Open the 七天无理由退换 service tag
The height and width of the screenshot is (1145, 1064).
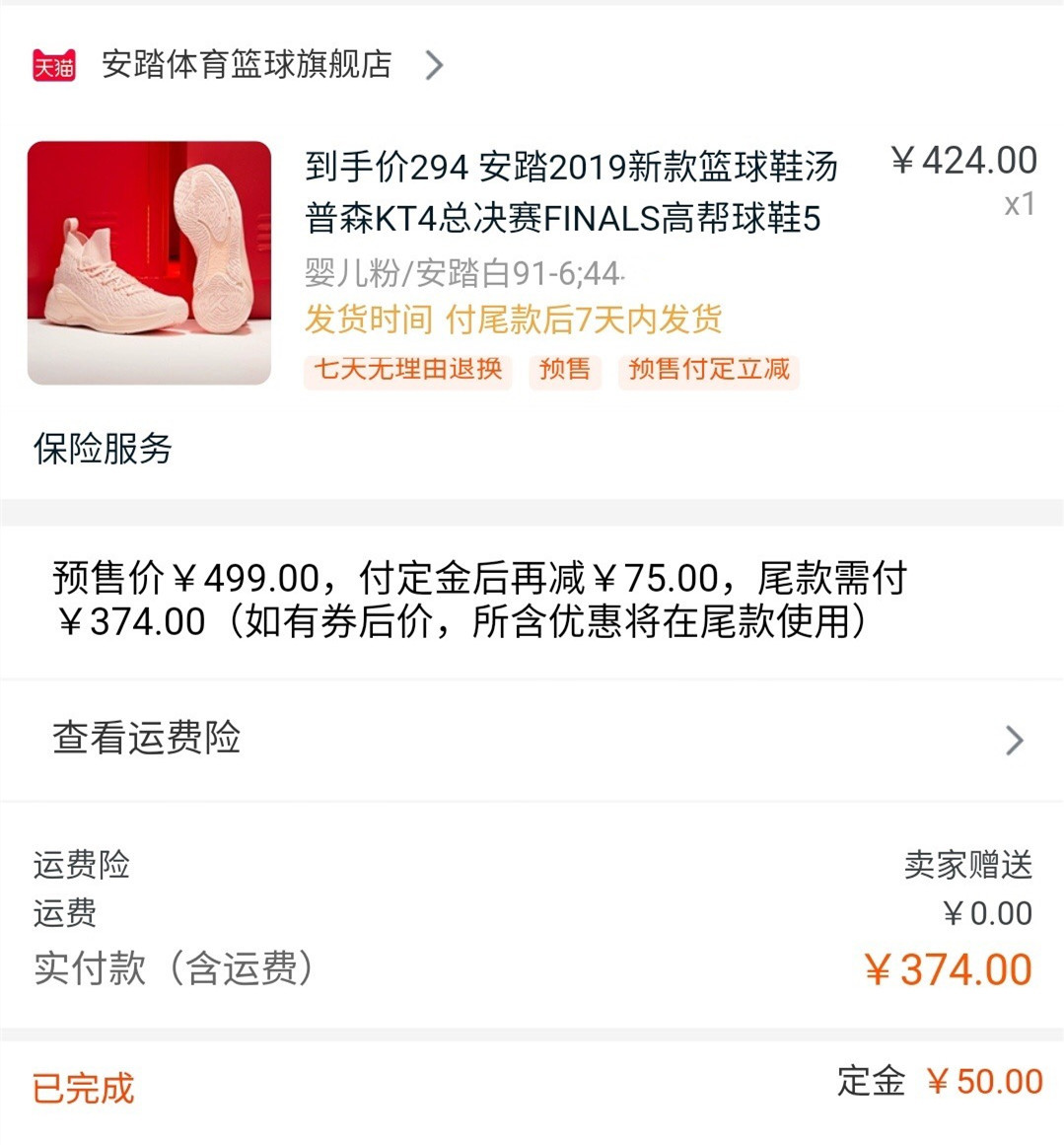(408, 372)
